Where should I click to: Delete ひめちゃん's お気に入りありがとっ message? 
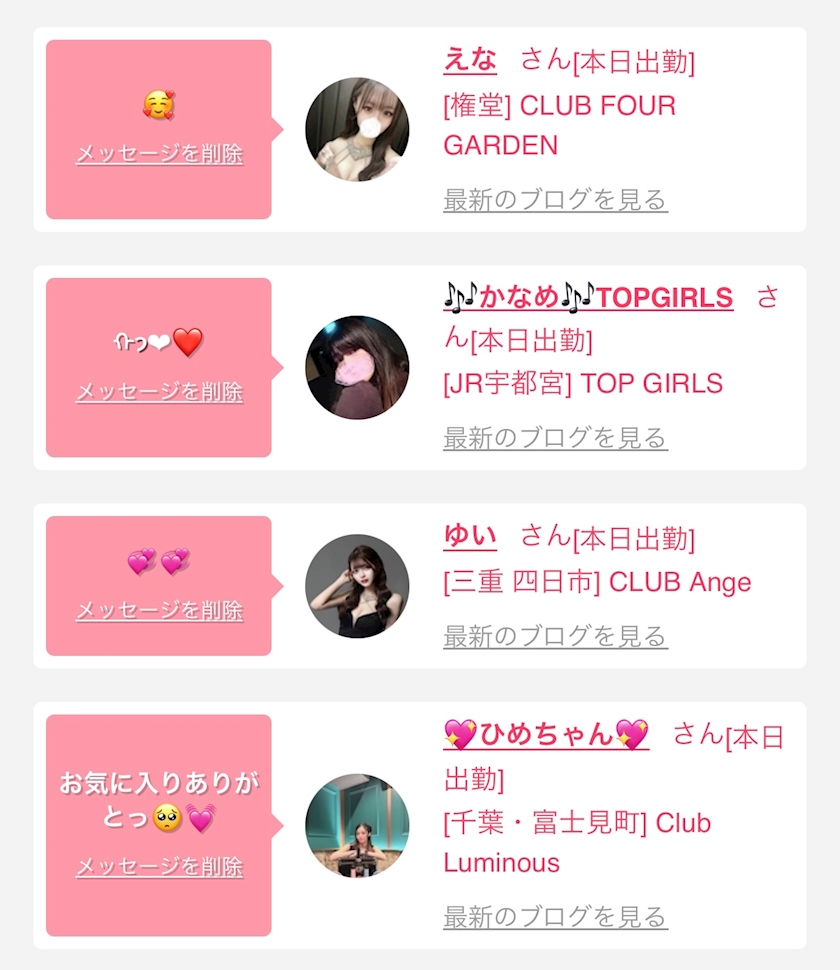[x=160, y=867]
